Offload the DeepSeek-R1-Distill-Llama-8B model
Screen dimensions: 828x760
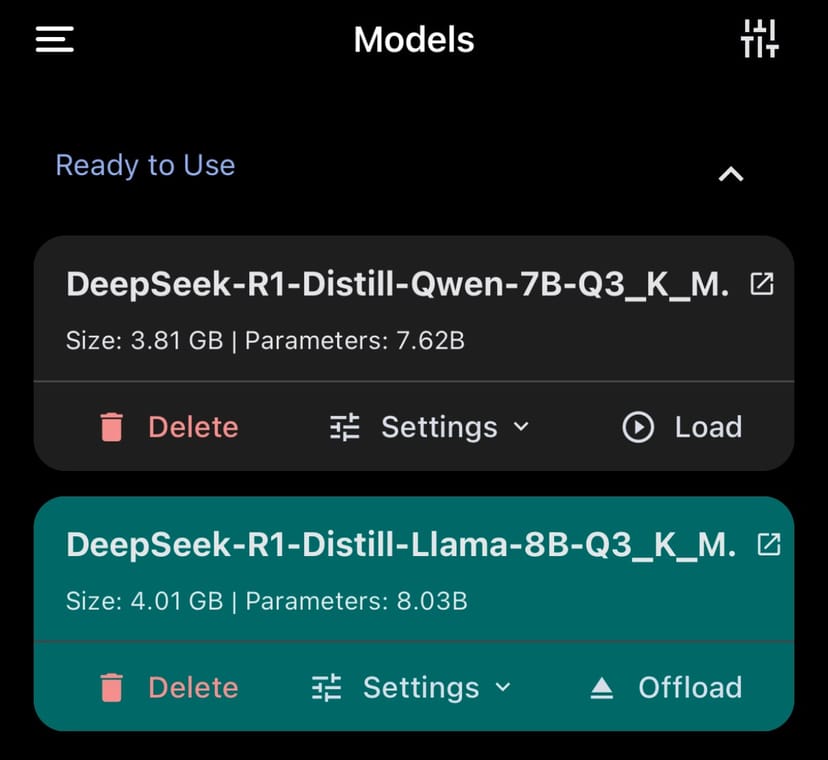pyautogui.click(x=666, y=688)
